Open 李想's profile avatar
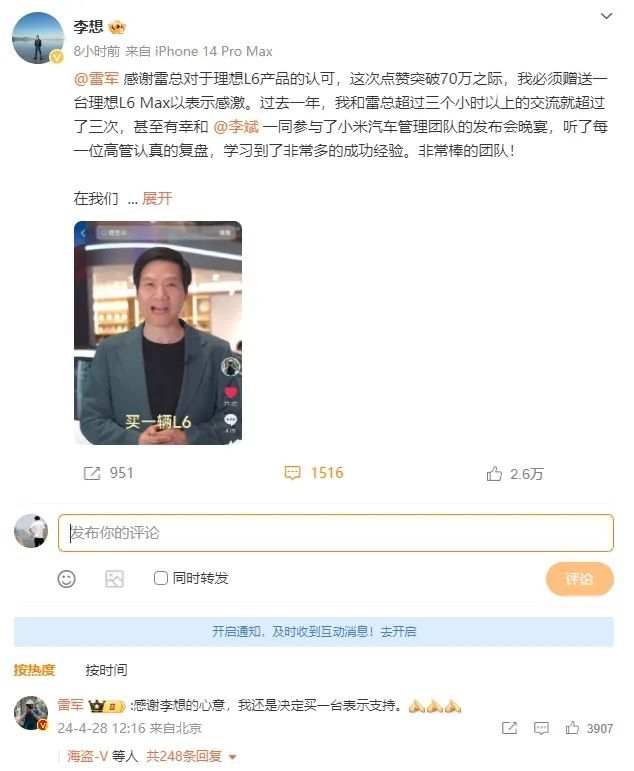The height and width of the screenshot is (771, 634). pyautogui.click(x=38, y=38)
